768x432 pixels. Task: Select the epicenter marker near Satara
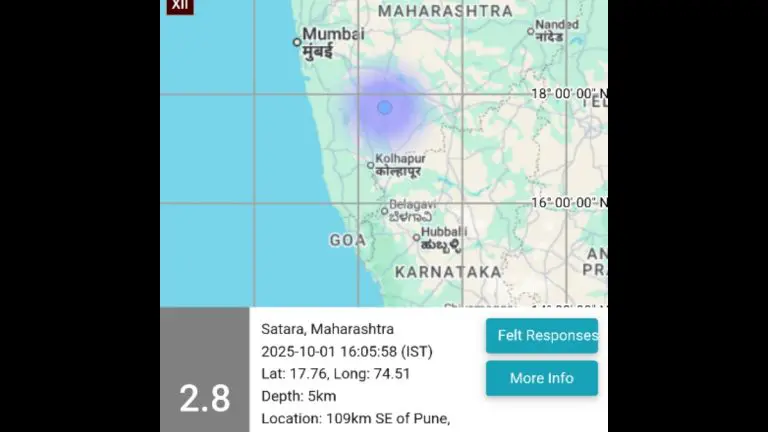(384, 108)
